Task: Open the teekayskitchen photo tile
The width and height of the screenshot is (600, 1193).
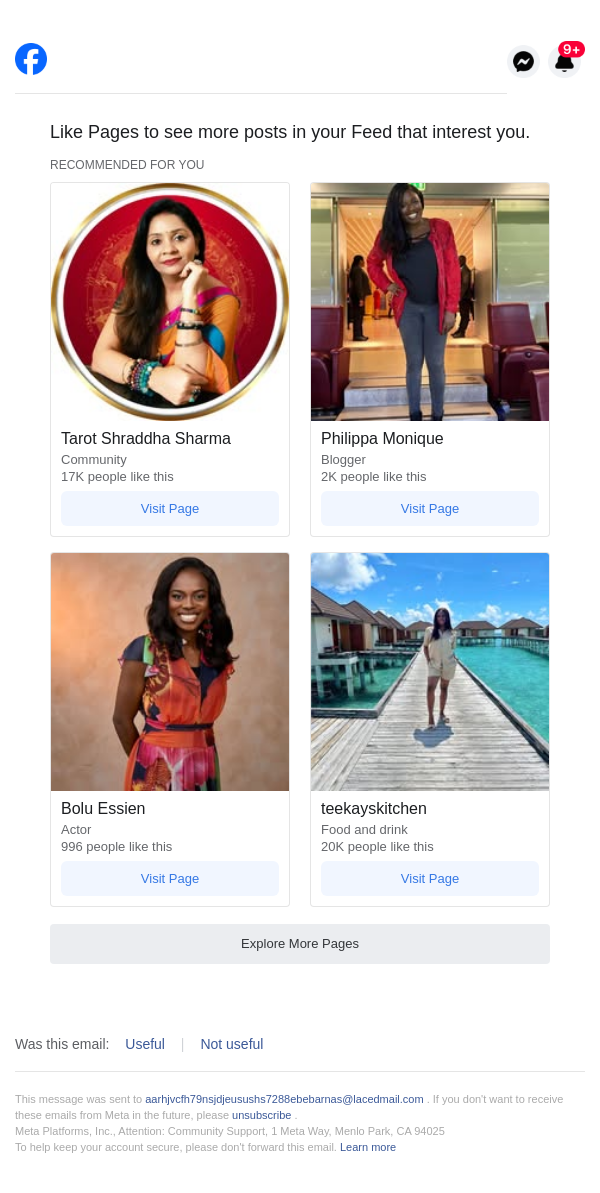Action: pyautogui.click(x=430, y=671)
